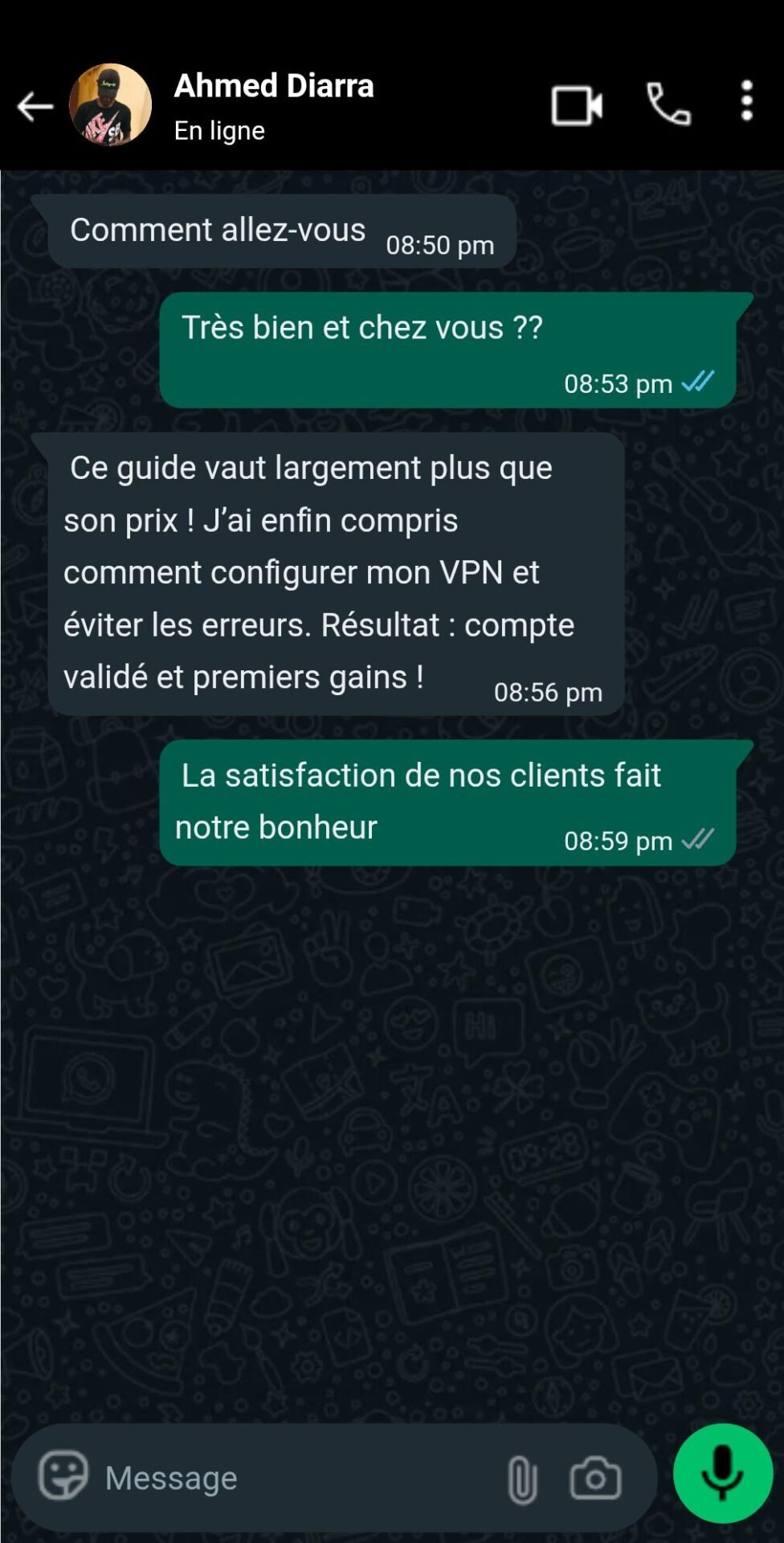Open the camera from the message bar
Screen dimensions: 784x1543
pos(595,1478)
